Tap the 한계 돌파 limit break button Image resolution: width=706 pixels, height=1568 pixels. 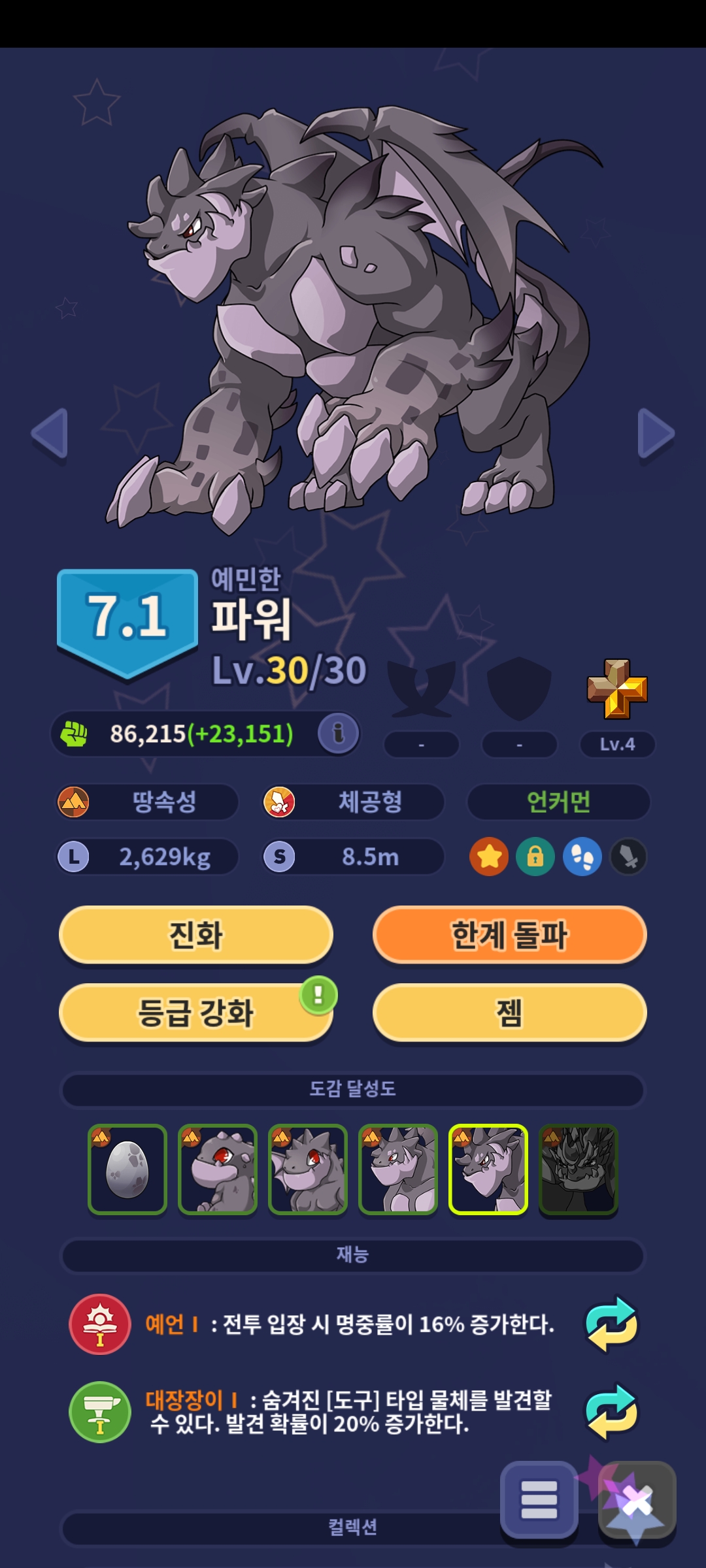coord(510,935)
